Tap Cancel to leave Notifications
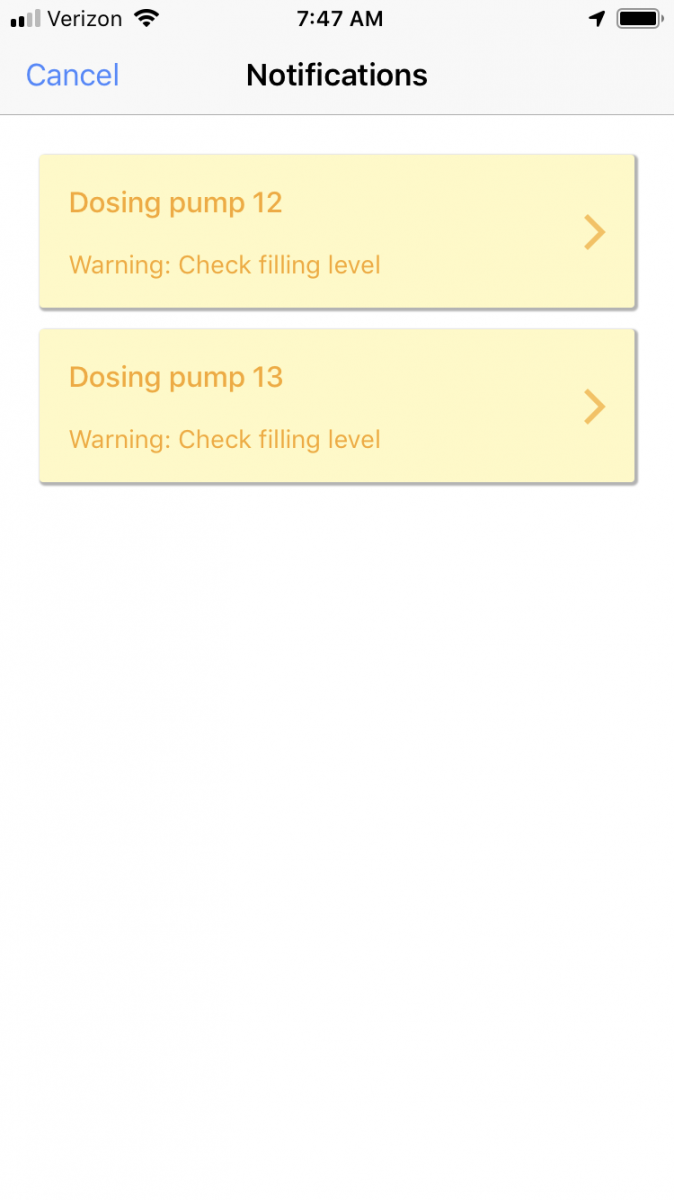674x1200 pixels. (72, 75)
